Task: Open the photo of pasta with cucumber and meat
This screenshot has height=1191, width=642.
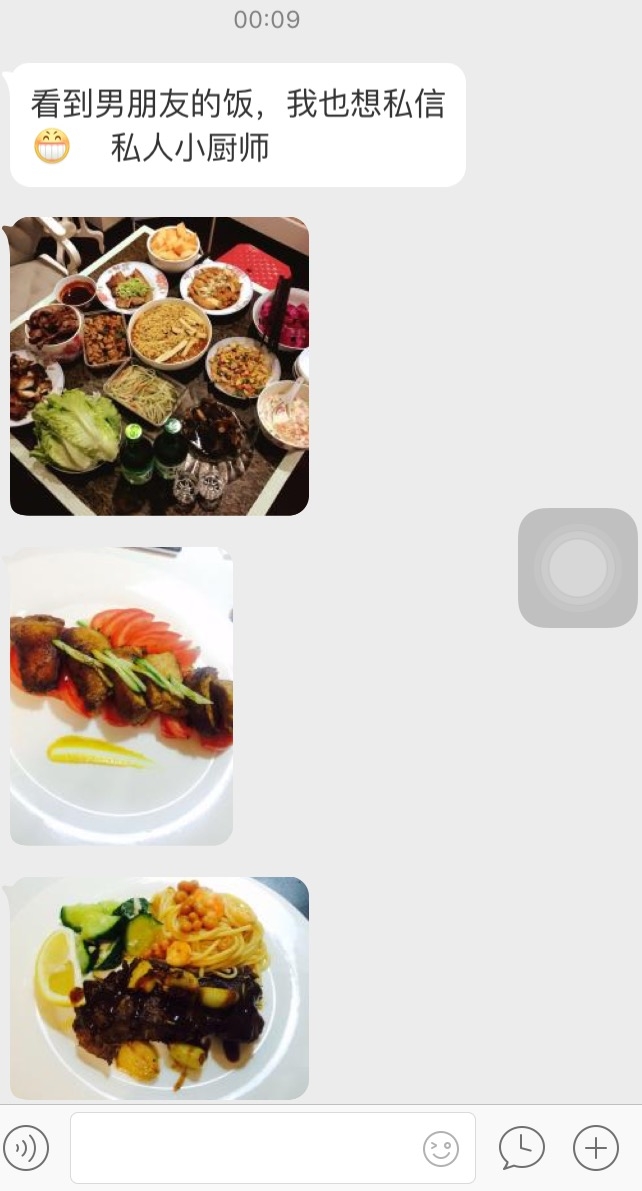Action: tap(159, 988)
